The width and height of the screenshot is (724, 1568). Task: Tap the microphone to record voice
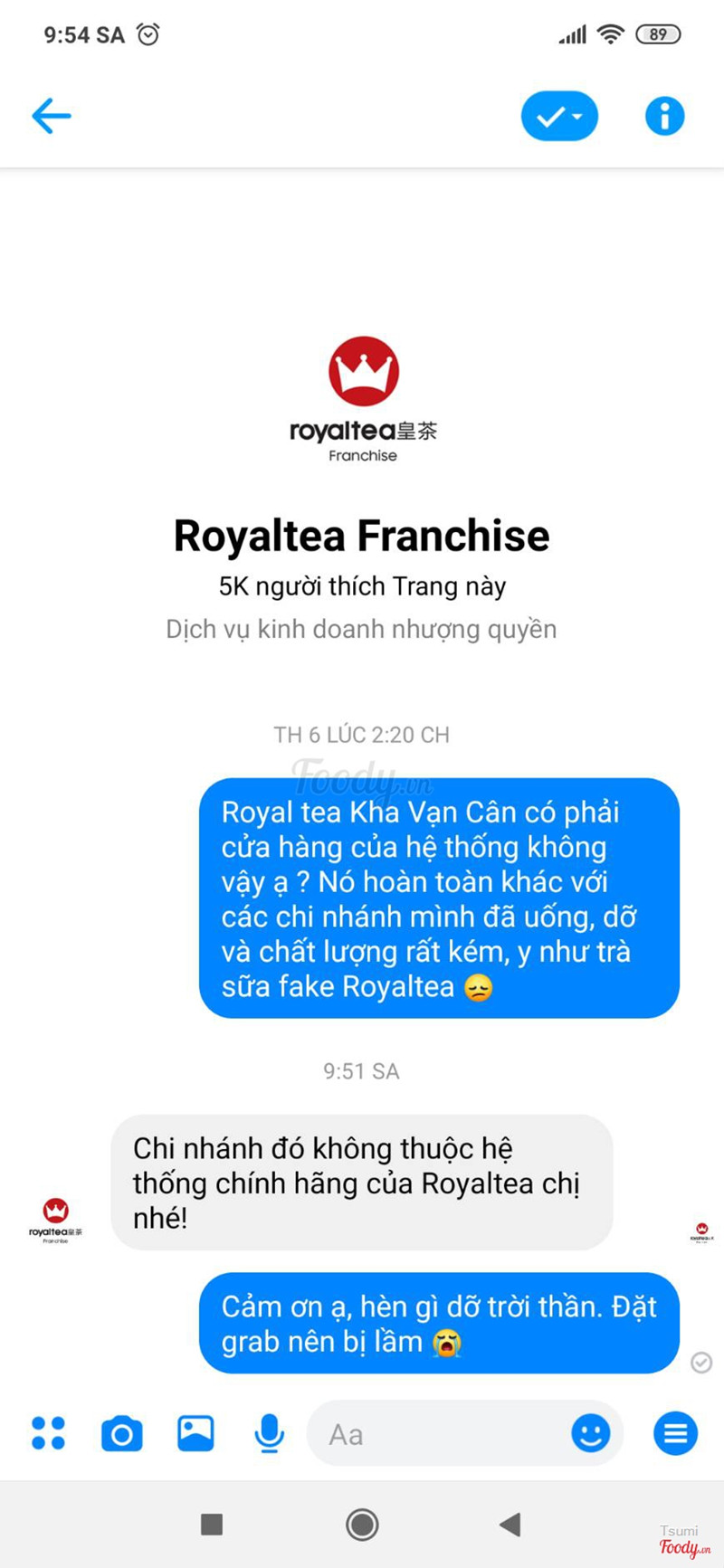269,1433
